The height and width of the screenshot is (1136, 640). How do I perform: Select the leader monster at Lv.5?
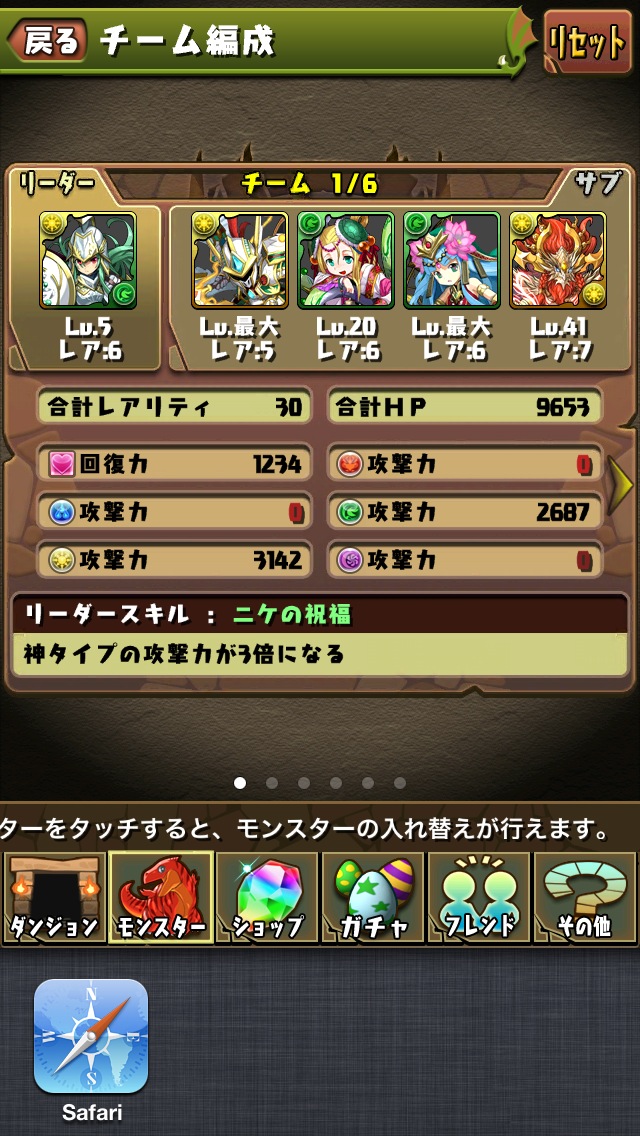[x=87, y=260]
